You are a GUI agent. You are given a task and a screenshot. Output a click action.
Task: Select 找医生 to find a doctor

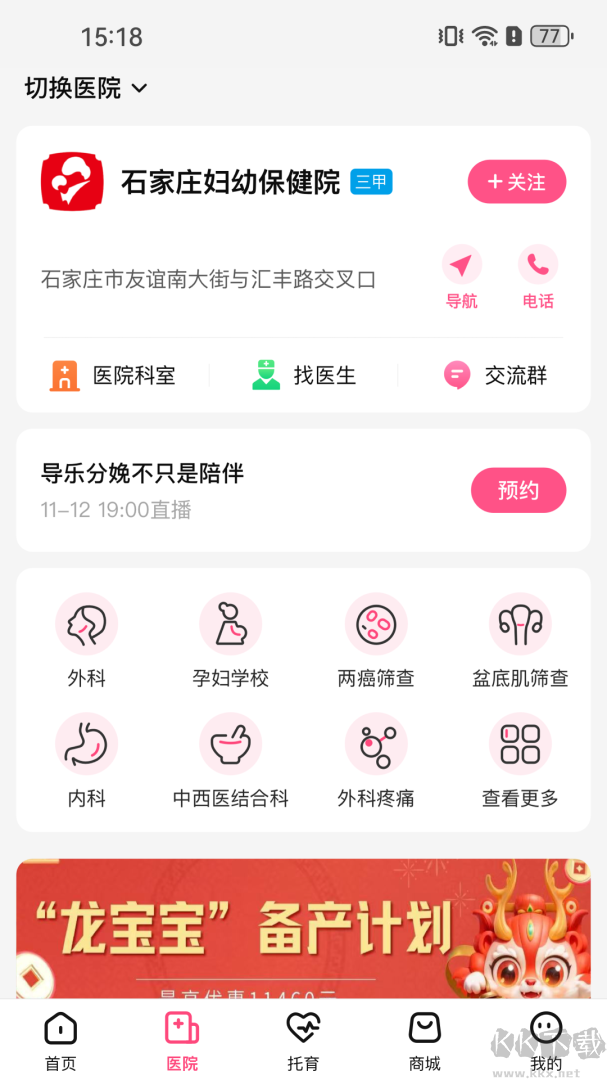[304, 376]
